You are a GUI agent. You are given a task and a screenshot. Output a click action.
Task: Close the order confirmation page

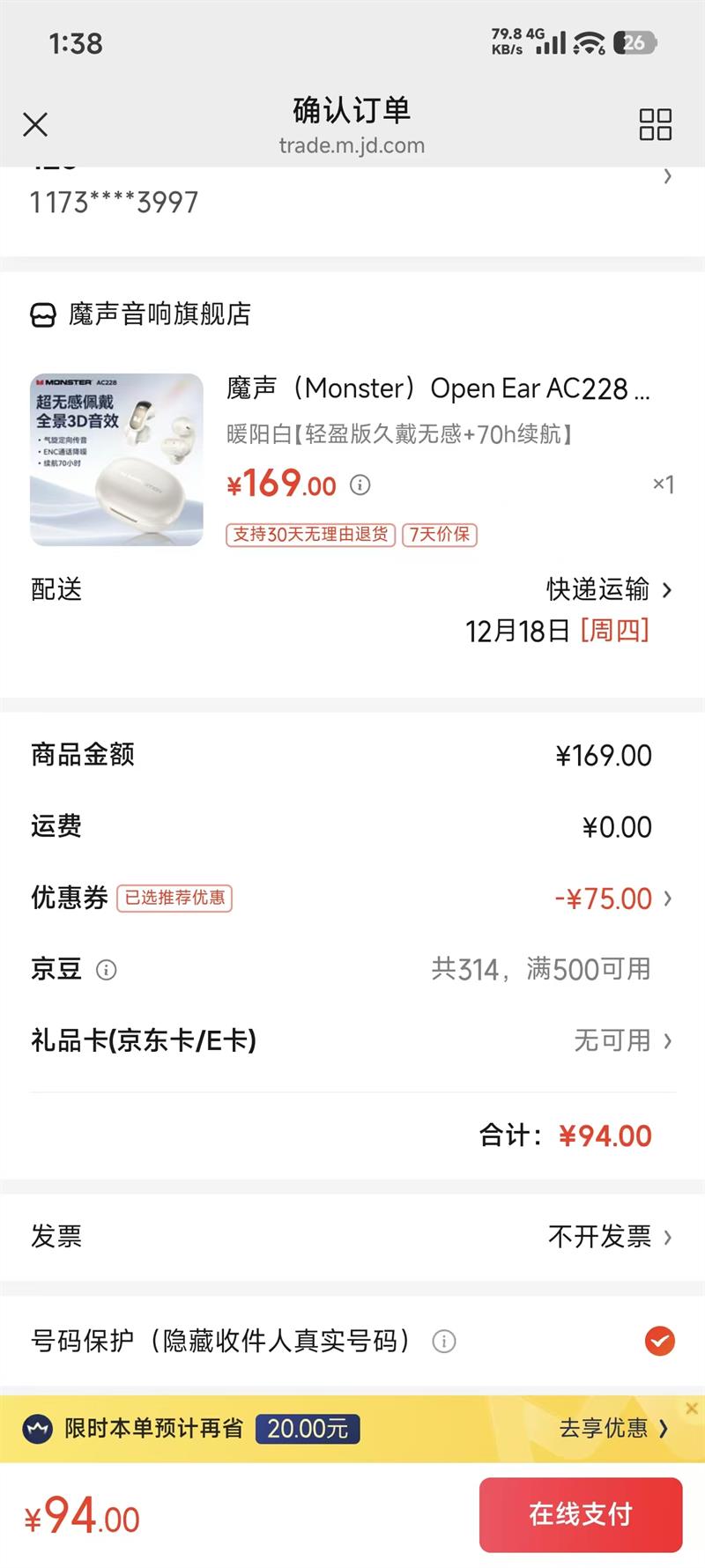pyautogui.click(x=35, y=124)
